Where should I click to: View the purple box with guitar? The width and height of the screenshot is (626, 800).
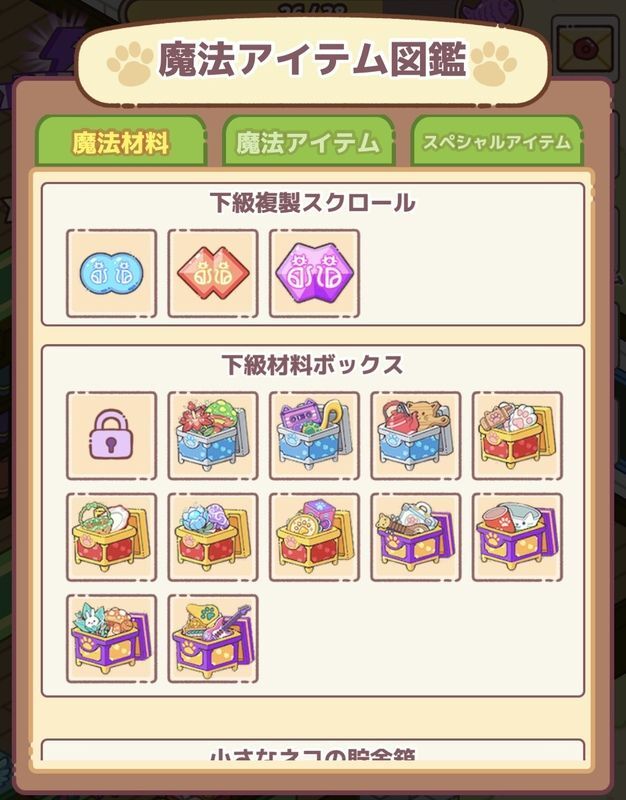click(213, 639)
